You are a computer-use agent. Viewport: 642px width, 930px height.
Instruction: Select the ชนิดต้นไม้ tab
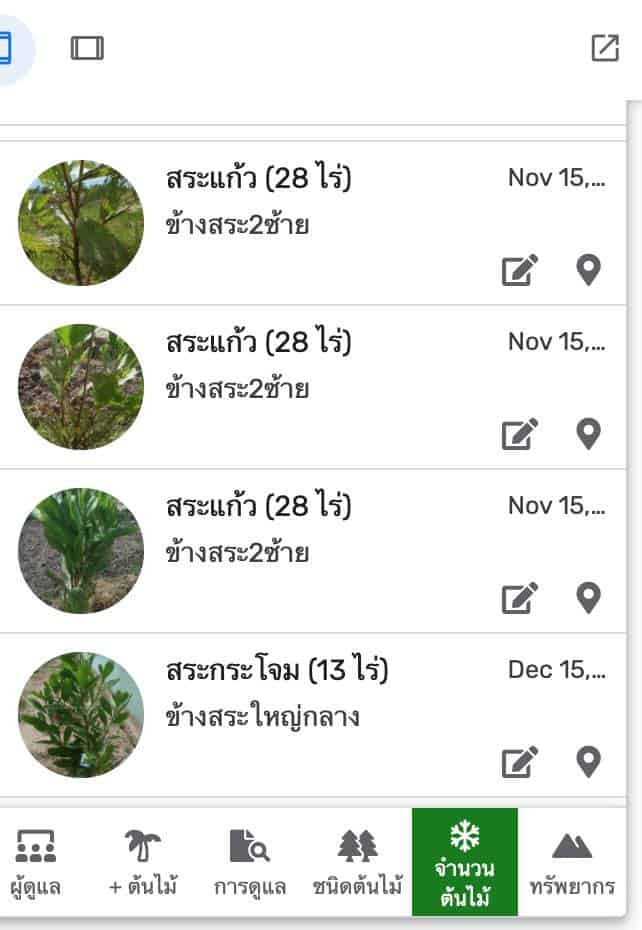click(357, 862)
